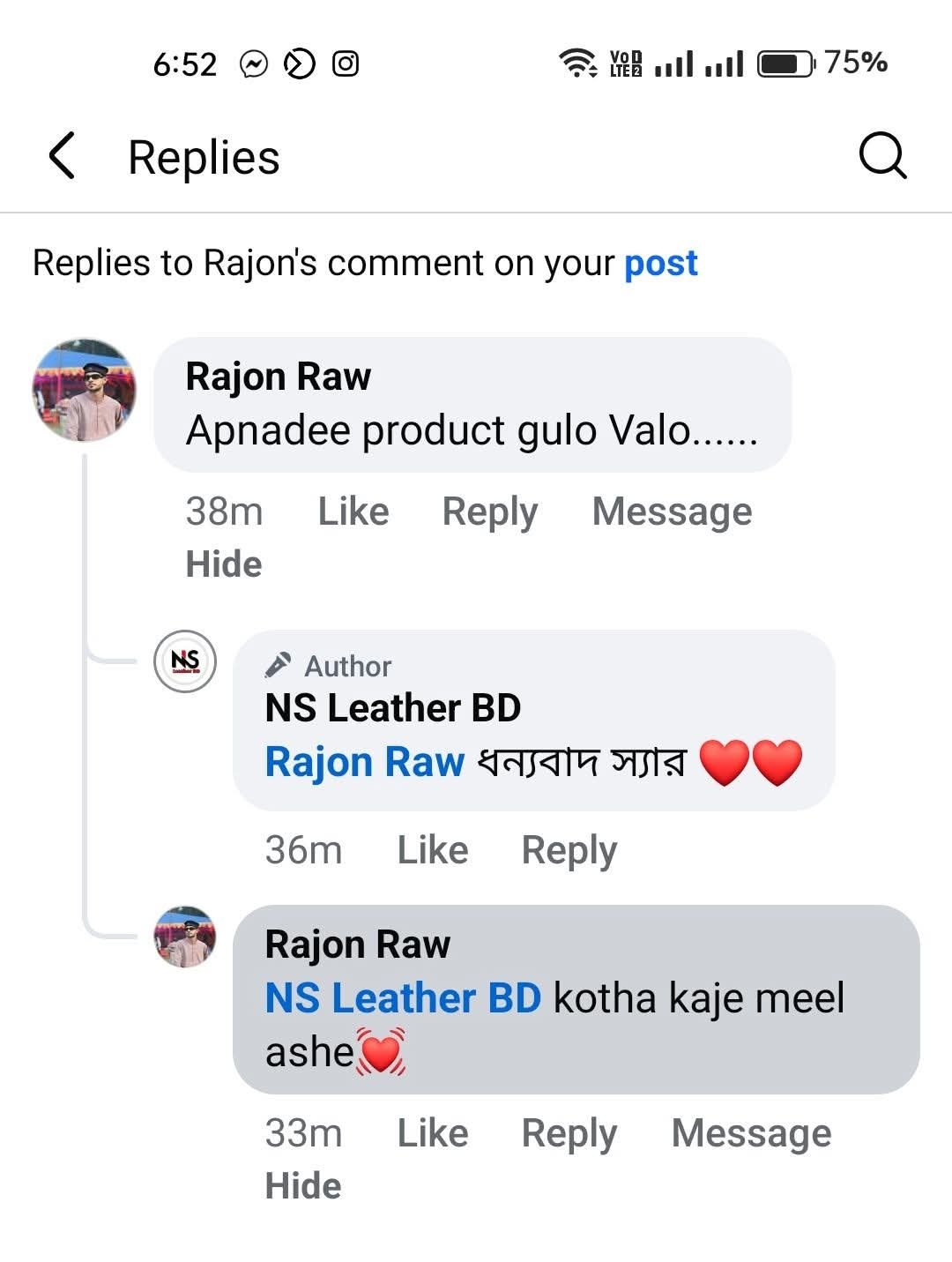Viewport: 952px width, 1262px height.
Task: Open the NS Leather BD author name
Action: pyautogui.click(x=393, y=708)
